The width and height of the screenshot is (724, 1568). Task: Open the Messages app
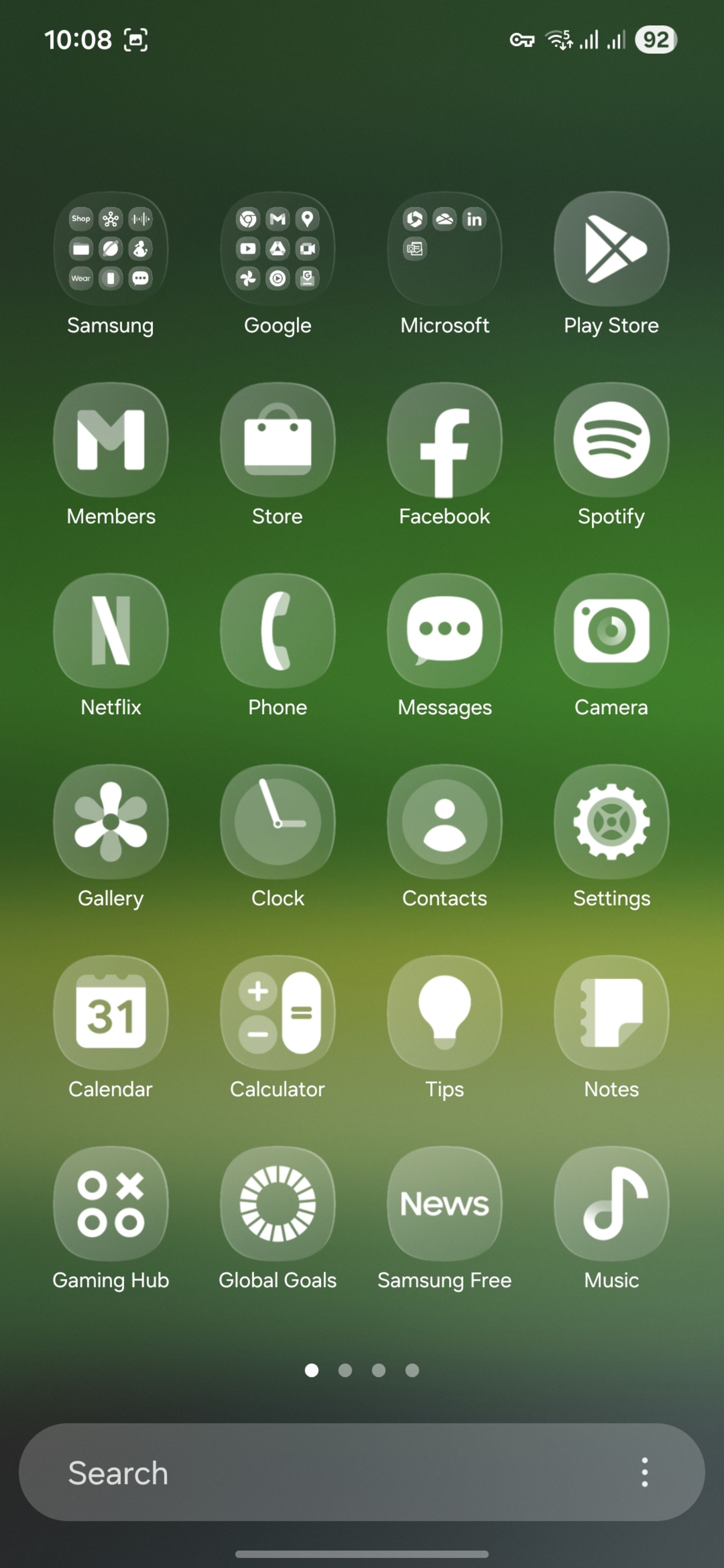tap(445, 631)
